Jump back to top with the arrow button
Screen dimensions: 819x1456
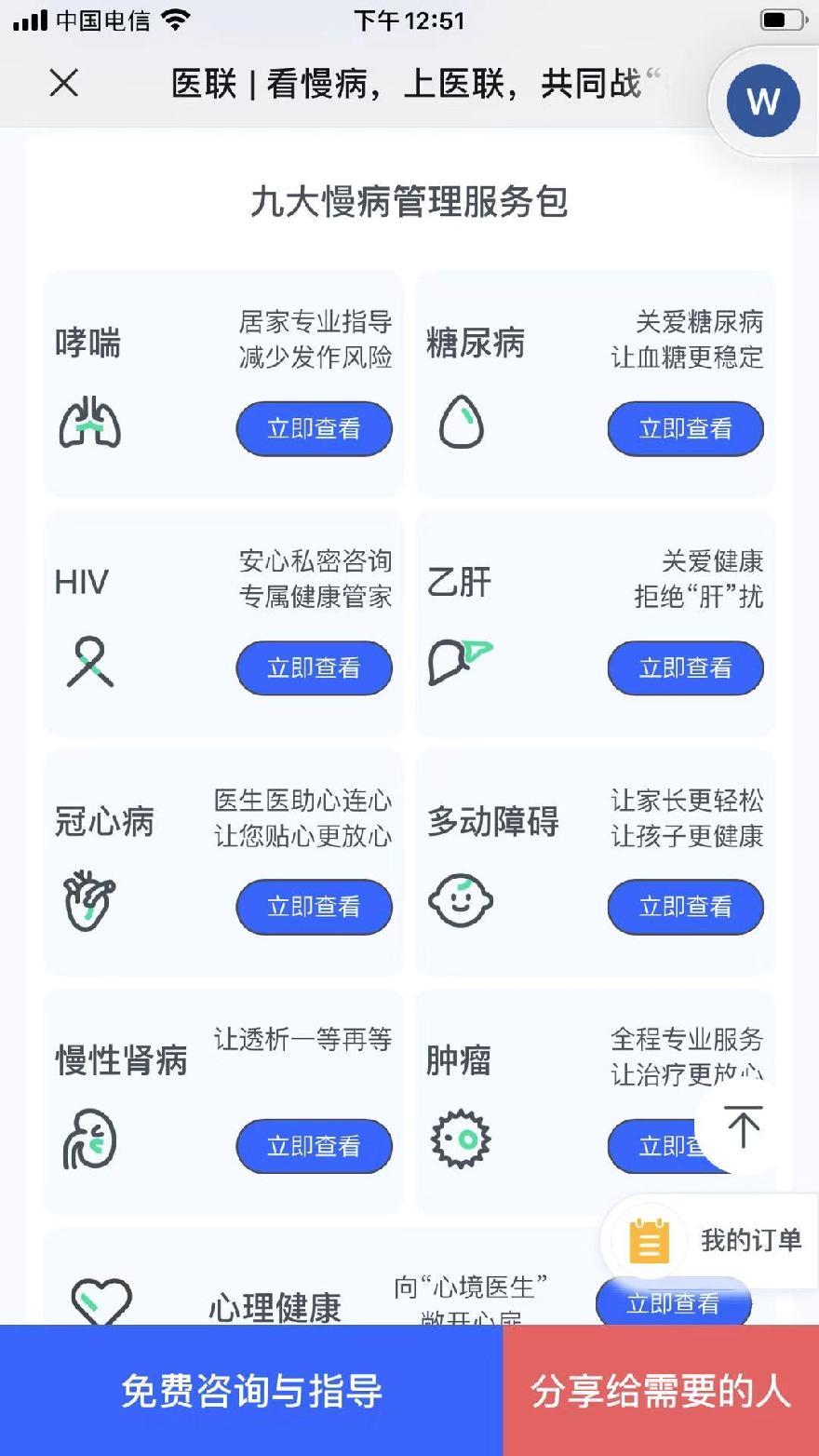point(743,1127)
